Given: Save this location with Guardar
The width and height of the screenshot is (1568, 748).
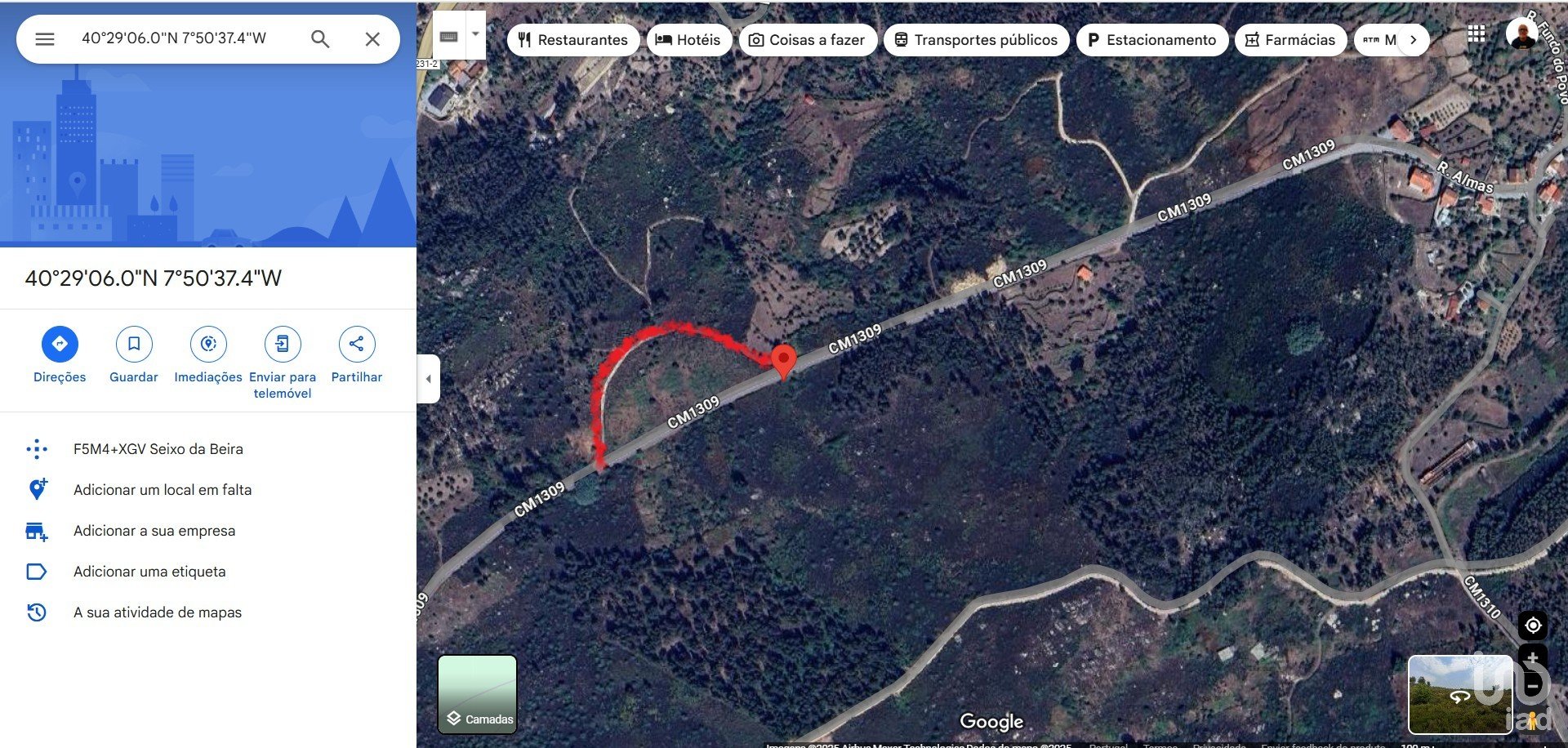Looking at the screenshot, I should [x=134, y=345].
